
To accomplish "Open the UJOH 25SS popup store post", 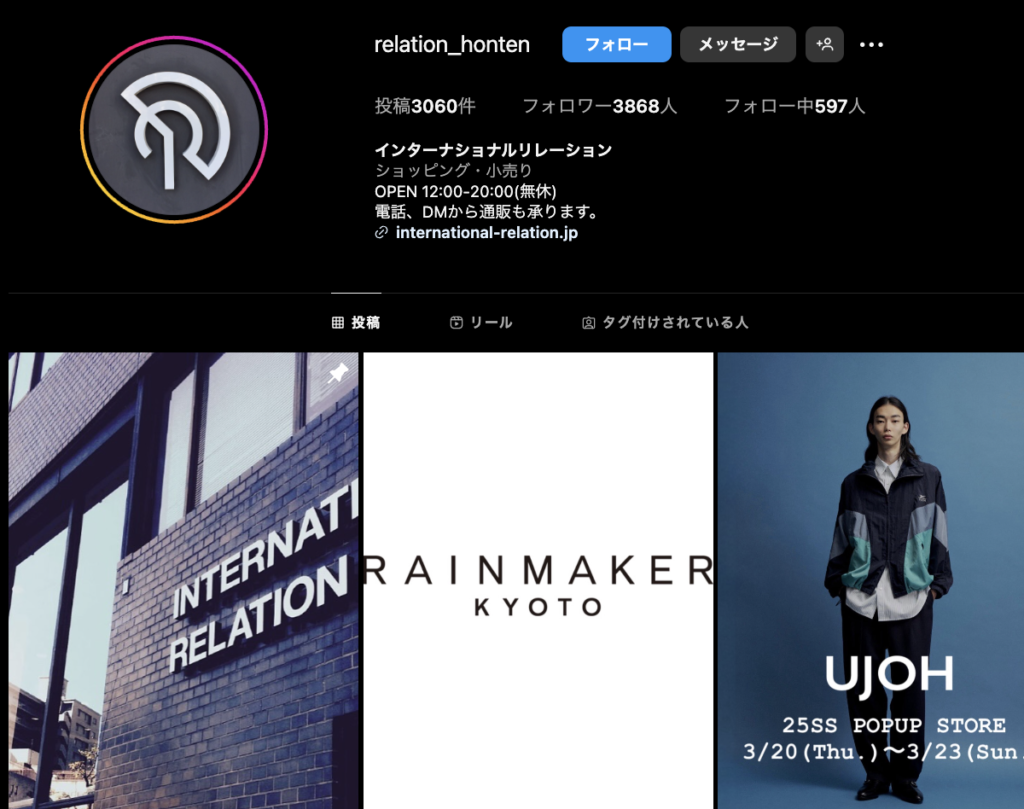I will [x=870, y=580].
